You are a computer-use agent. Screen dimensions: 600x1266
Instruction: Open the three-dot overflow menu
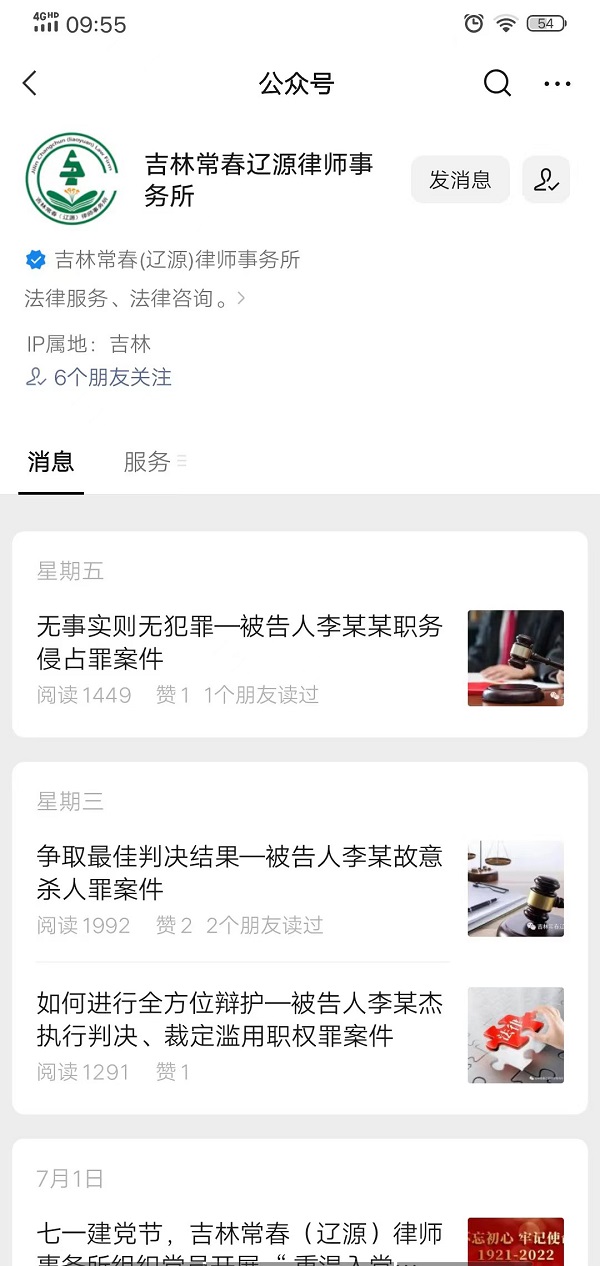(557, 84)
